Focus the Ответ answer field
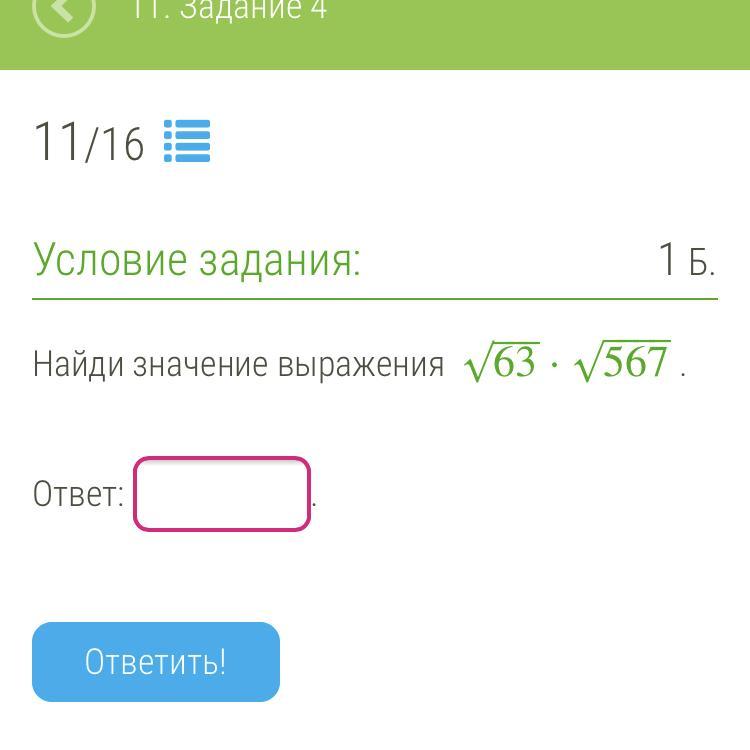750x750 pixels. 222,494
